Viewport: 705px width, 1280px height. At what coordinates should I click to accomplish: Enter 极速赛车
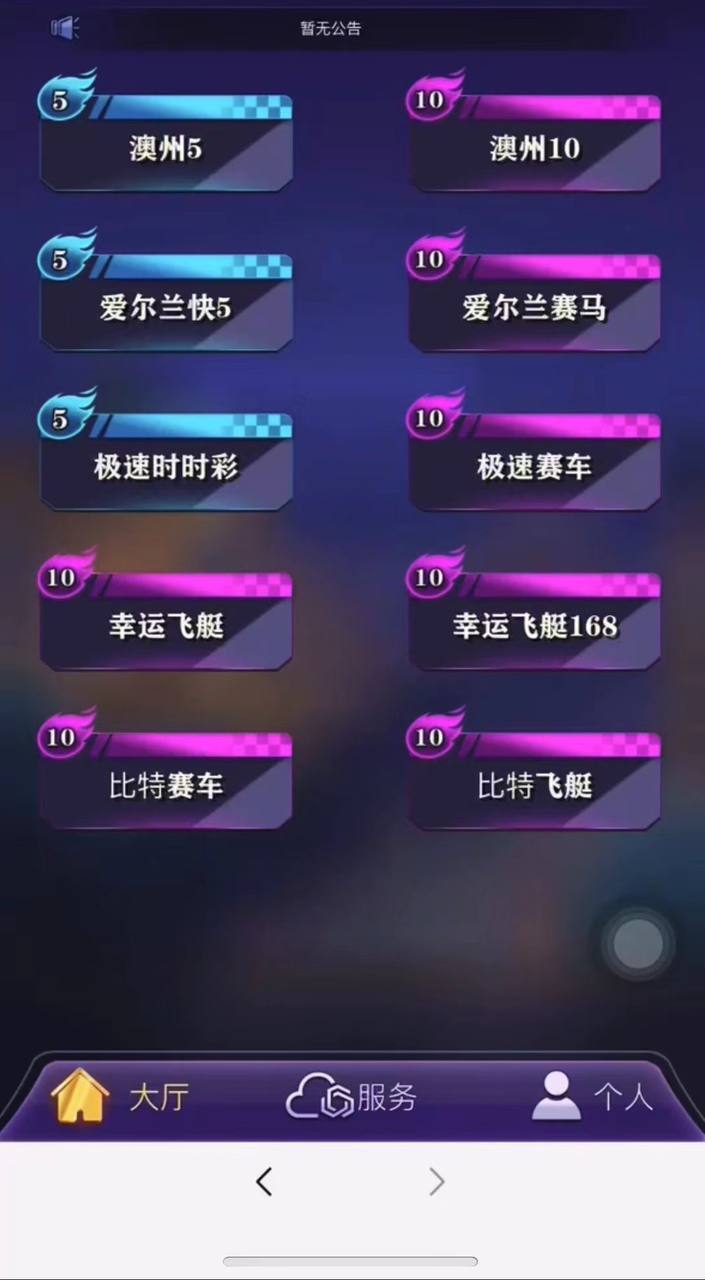point(535,467)
